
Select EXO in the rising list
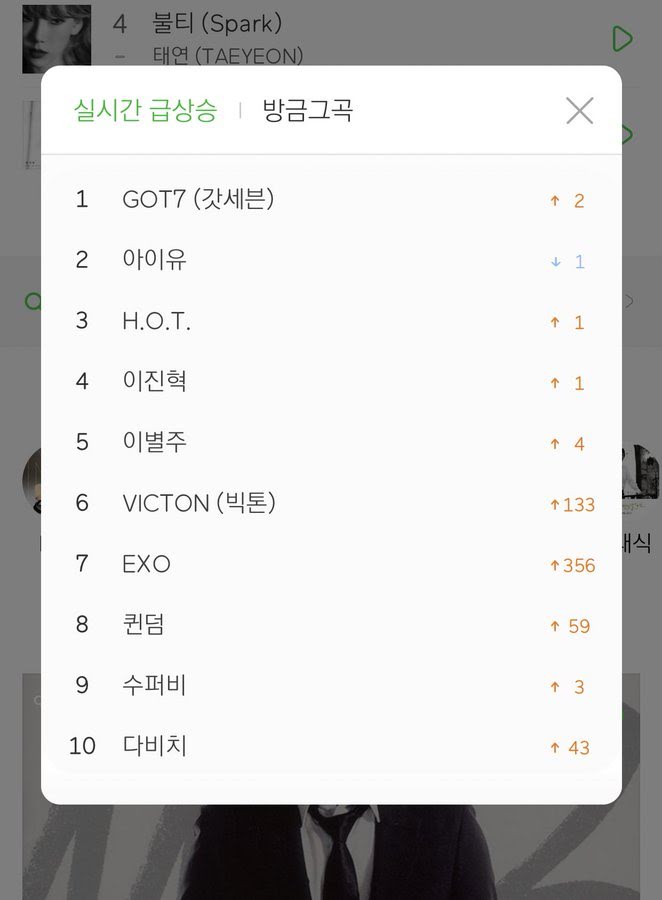pyautogui.click(x=146, y=564)
